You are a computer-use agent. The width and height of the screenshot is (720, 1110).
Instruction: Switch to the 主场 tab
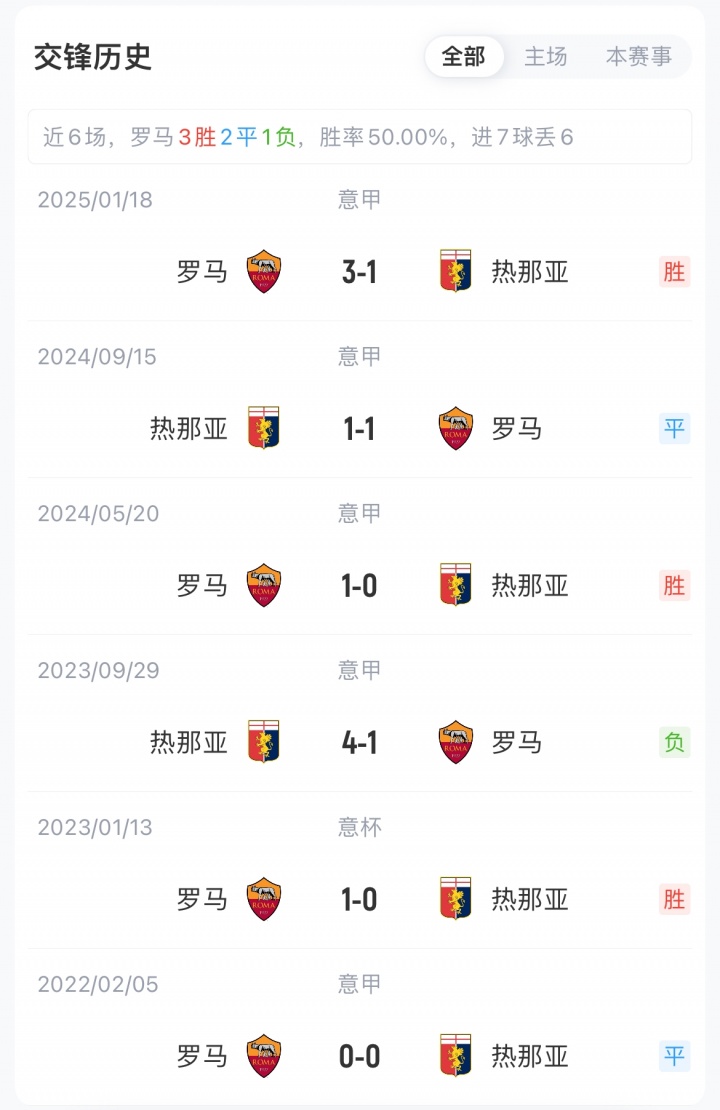[546, 57]
